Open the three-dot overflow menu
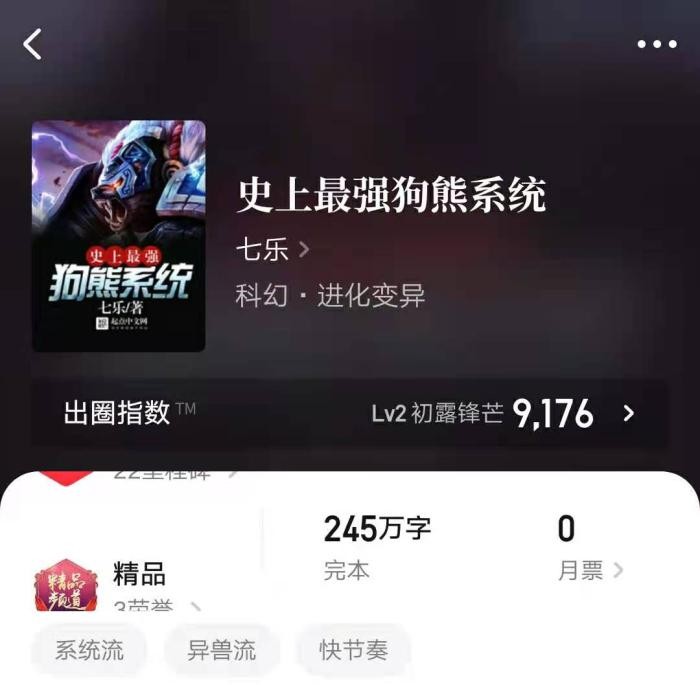The image size is (700, 685). (657, 44)
